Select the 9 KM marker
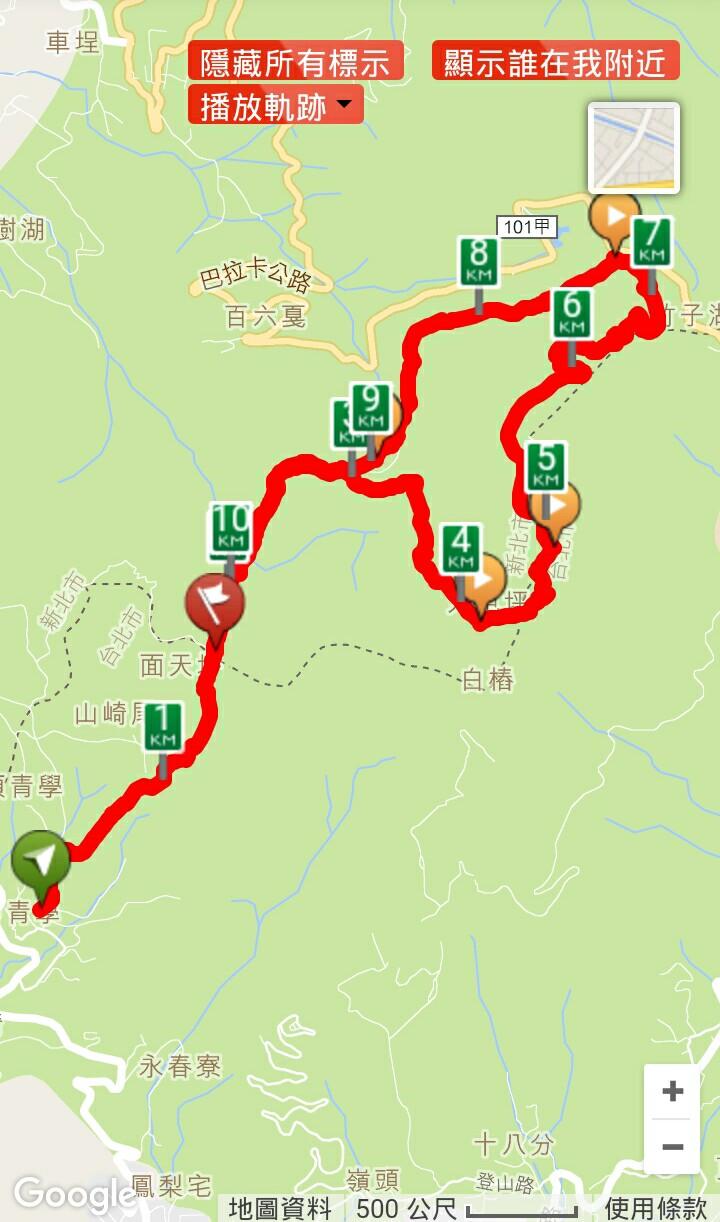 pos(371,409)
